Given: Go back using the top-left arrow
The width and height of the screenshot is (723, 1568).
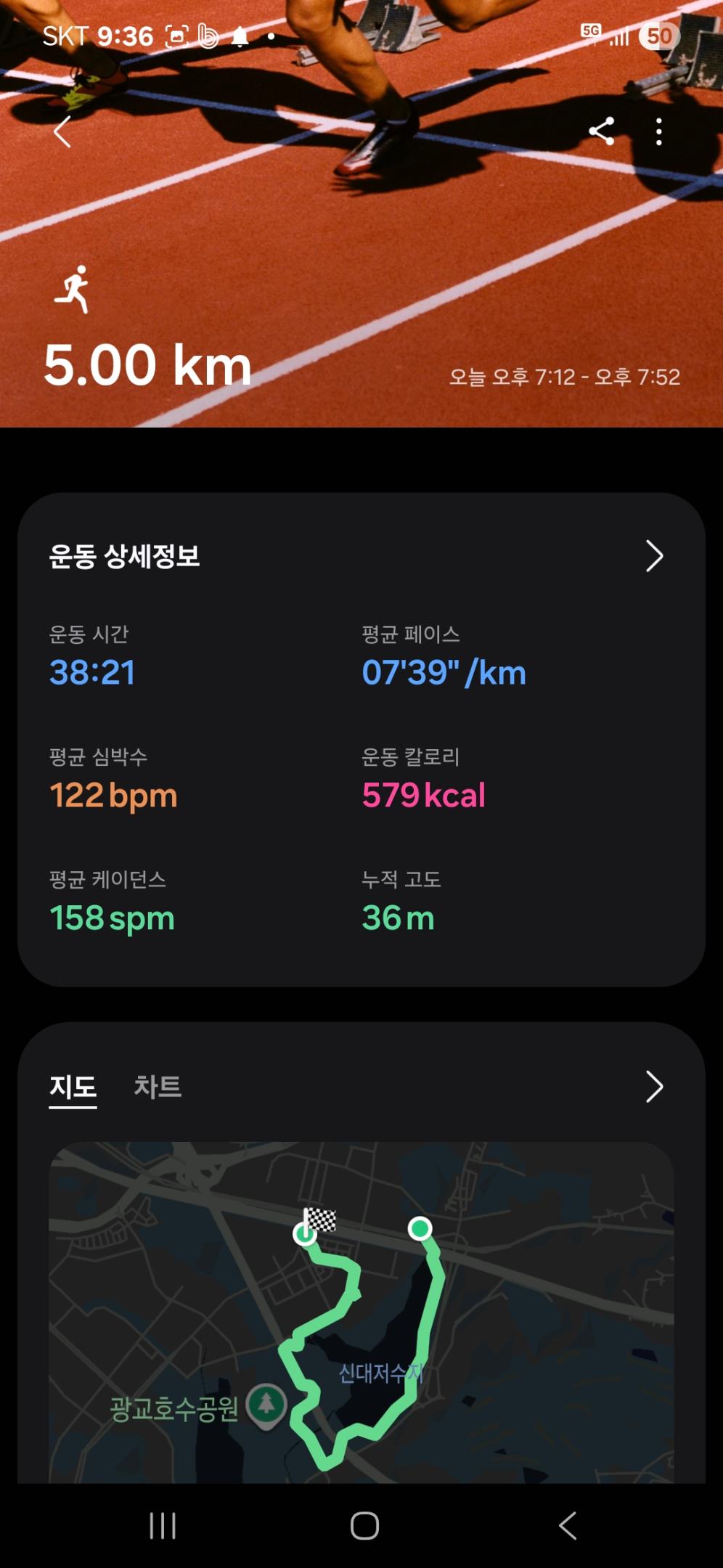Looking at the screenshot, I should [x=63, y=132].
